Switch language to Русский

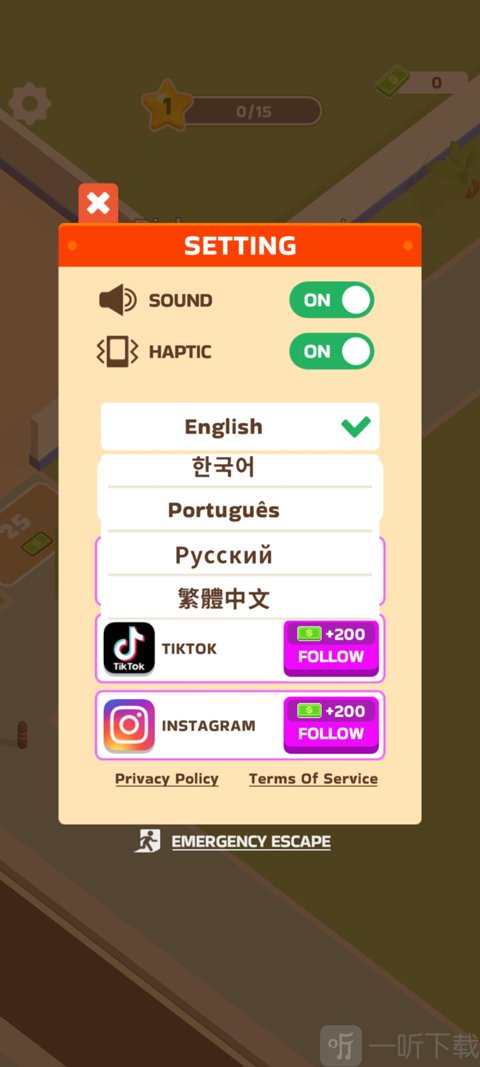coord(240,555)
